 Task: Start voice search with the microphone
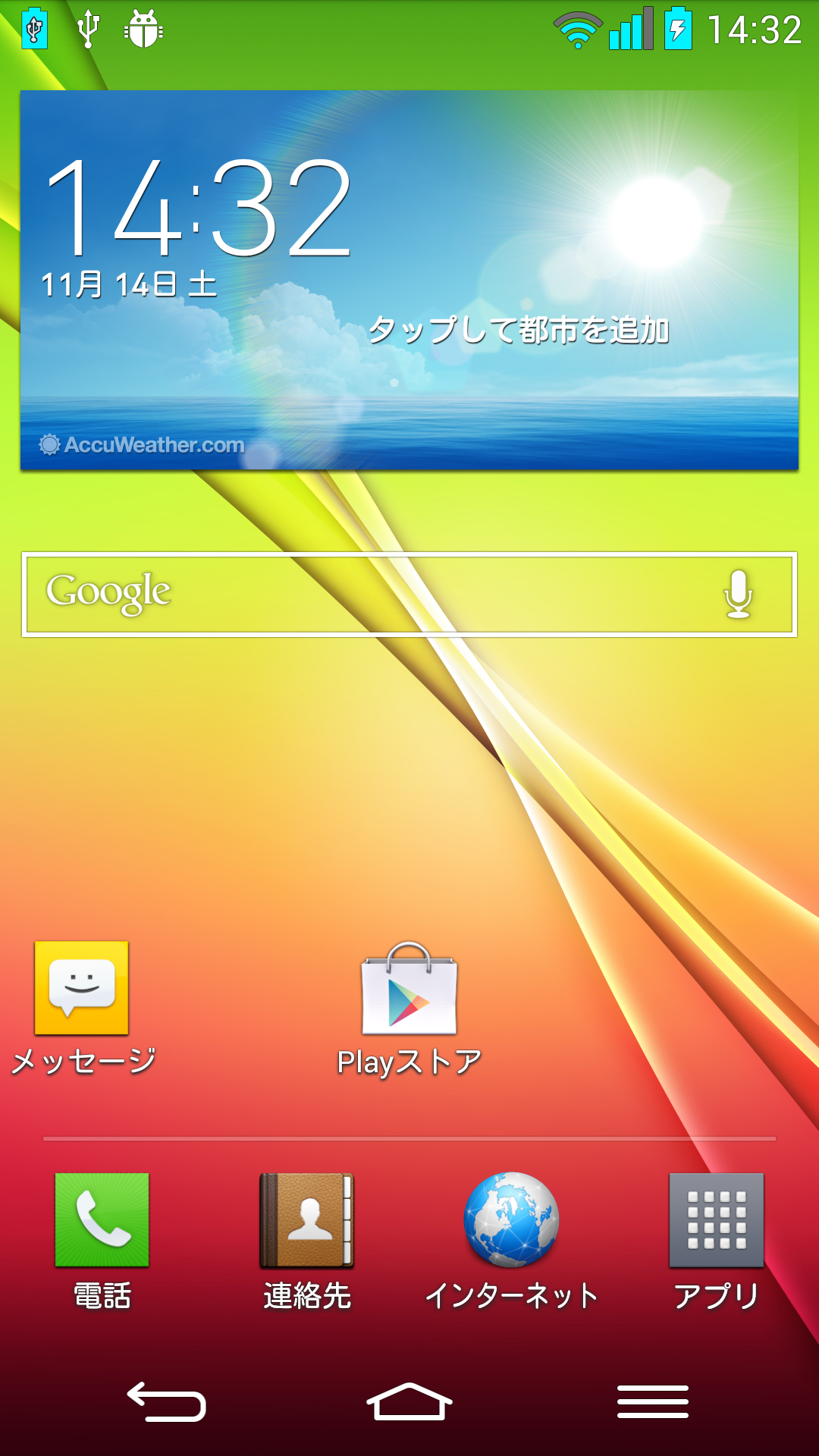(x=738, y=594)
